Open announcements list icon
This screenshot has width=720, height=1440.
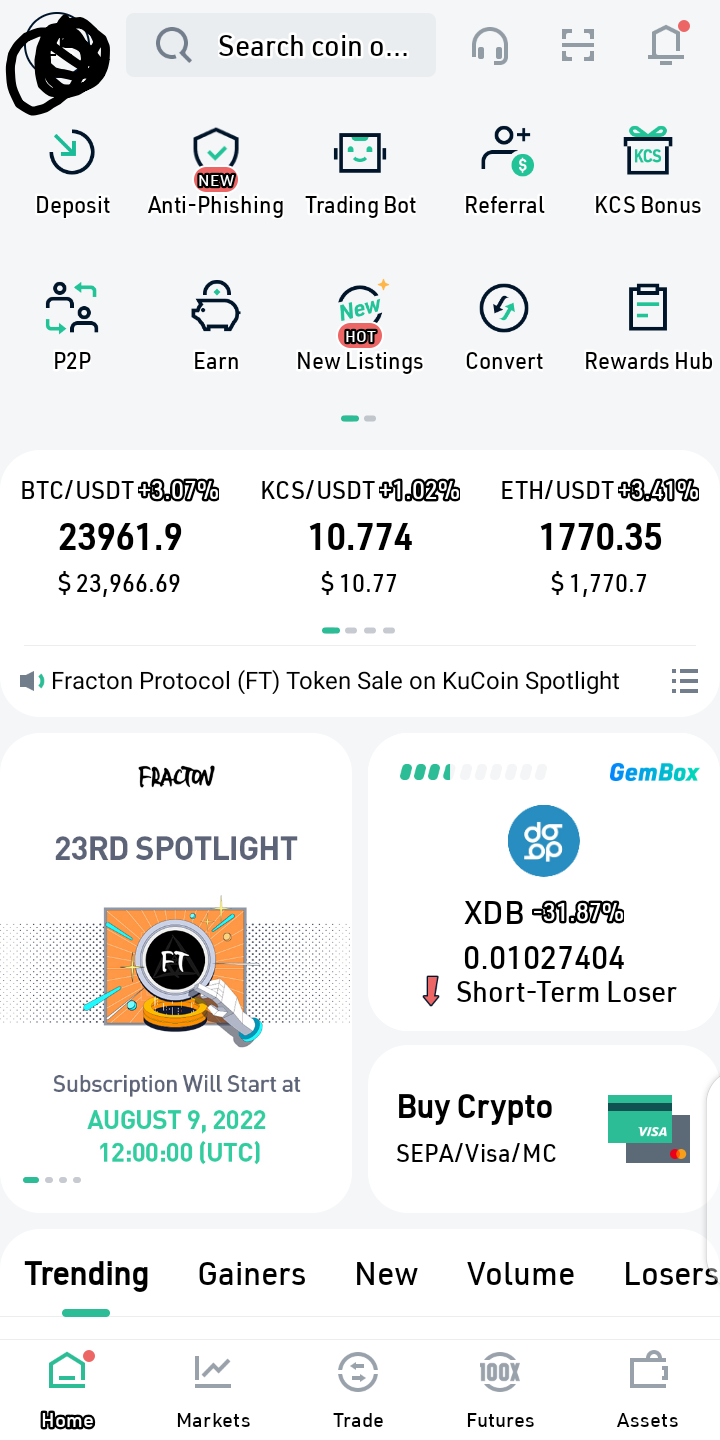point(685,681)
